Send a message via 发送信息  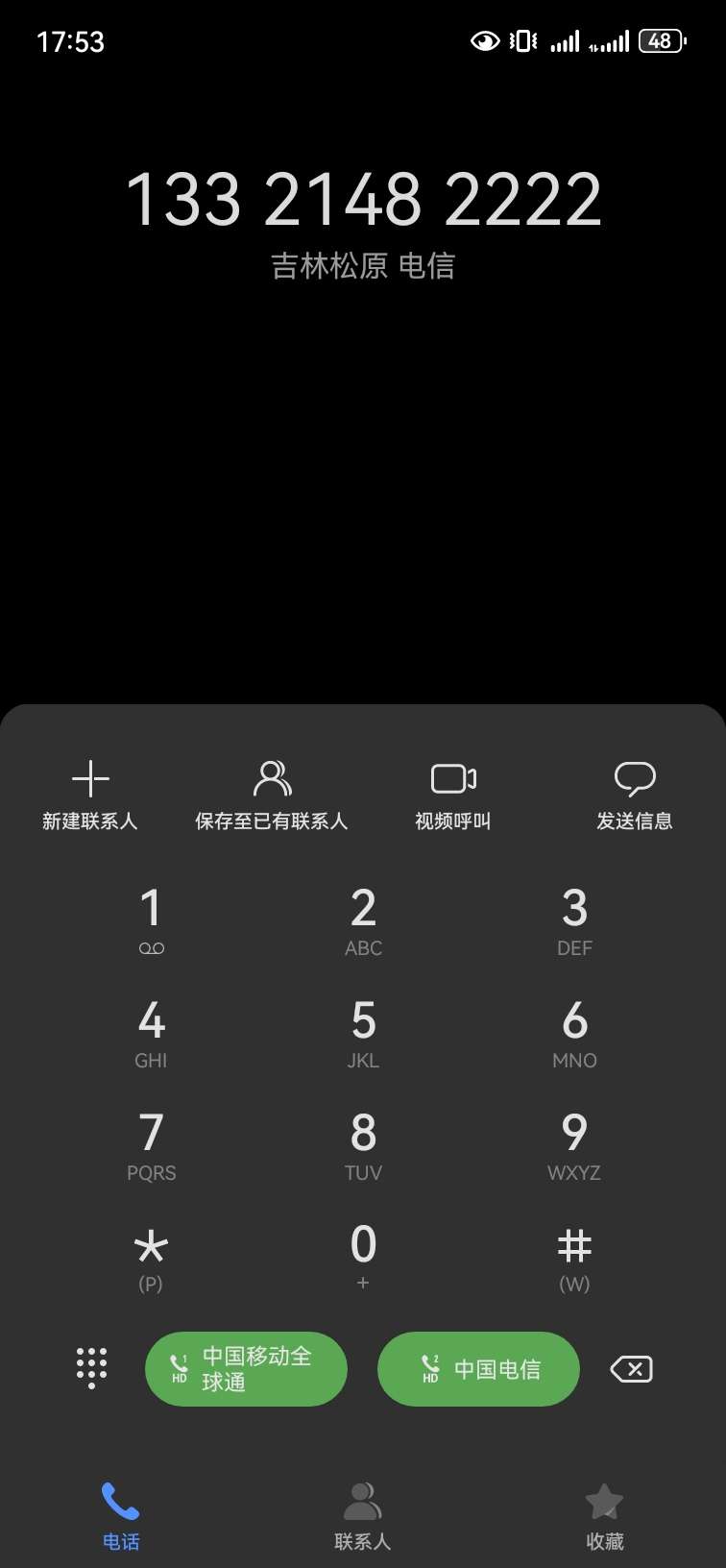635,795
